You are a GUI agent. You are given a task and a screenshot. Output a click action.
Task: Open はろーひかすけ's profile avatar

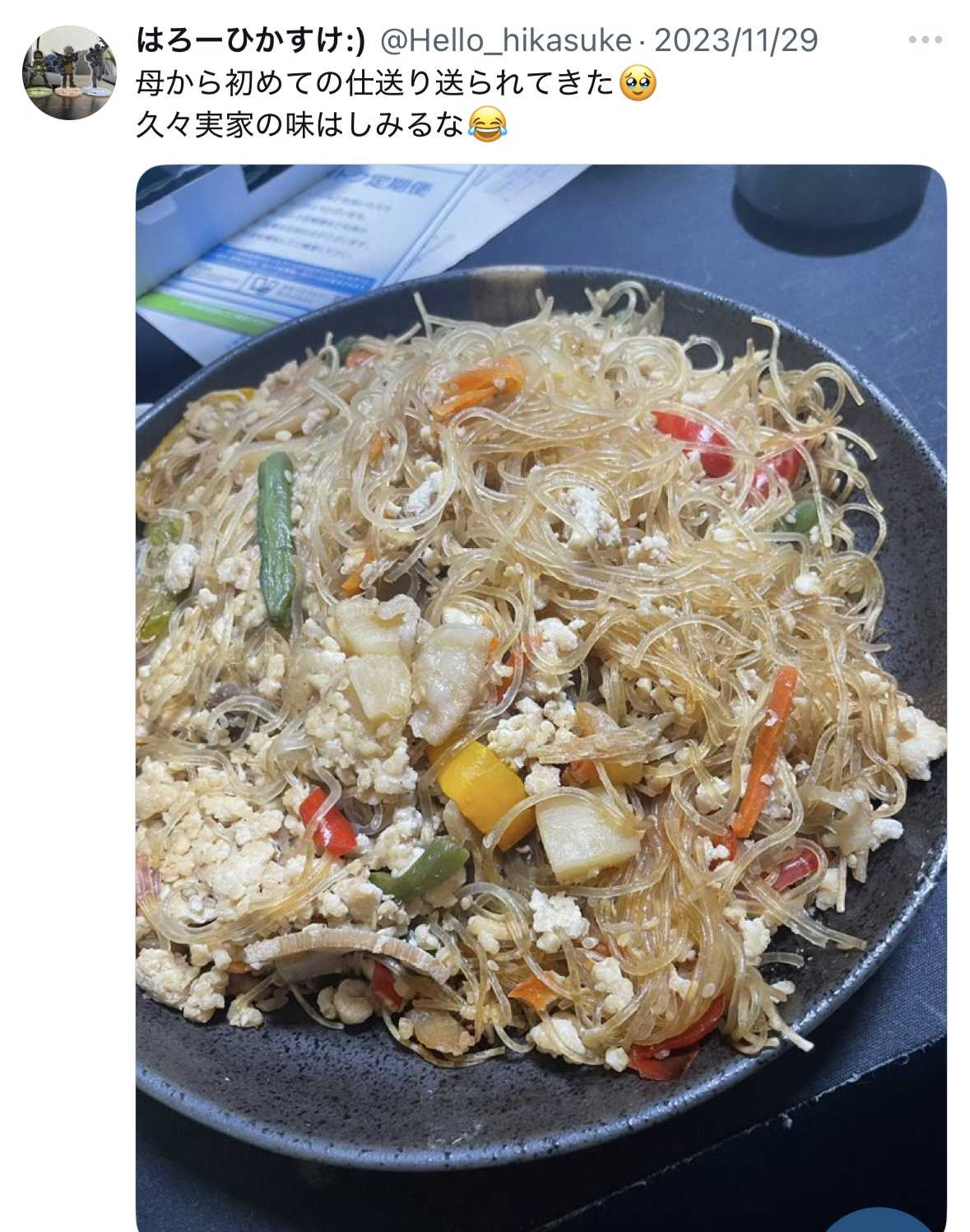[x=68, y=72]
